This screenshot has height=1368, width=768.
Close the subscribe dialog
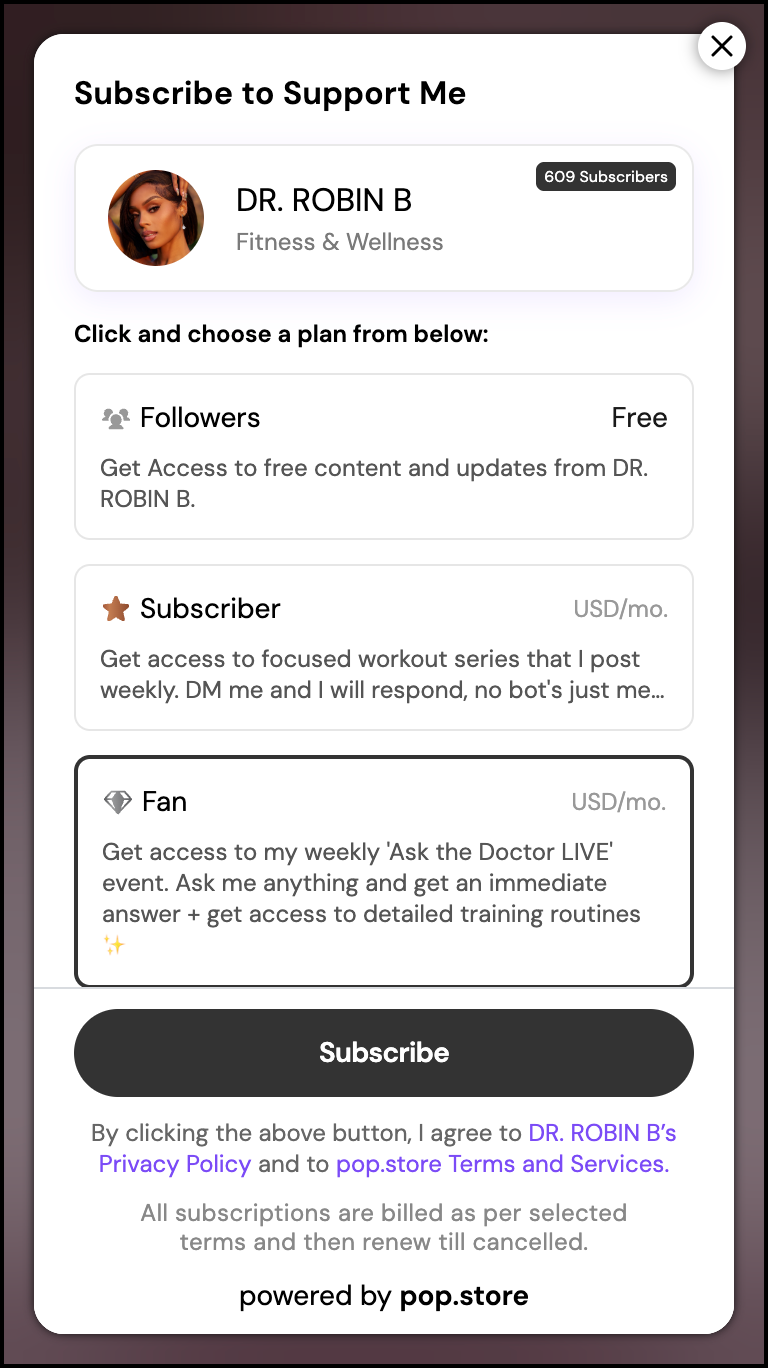(x=721, y=46)
